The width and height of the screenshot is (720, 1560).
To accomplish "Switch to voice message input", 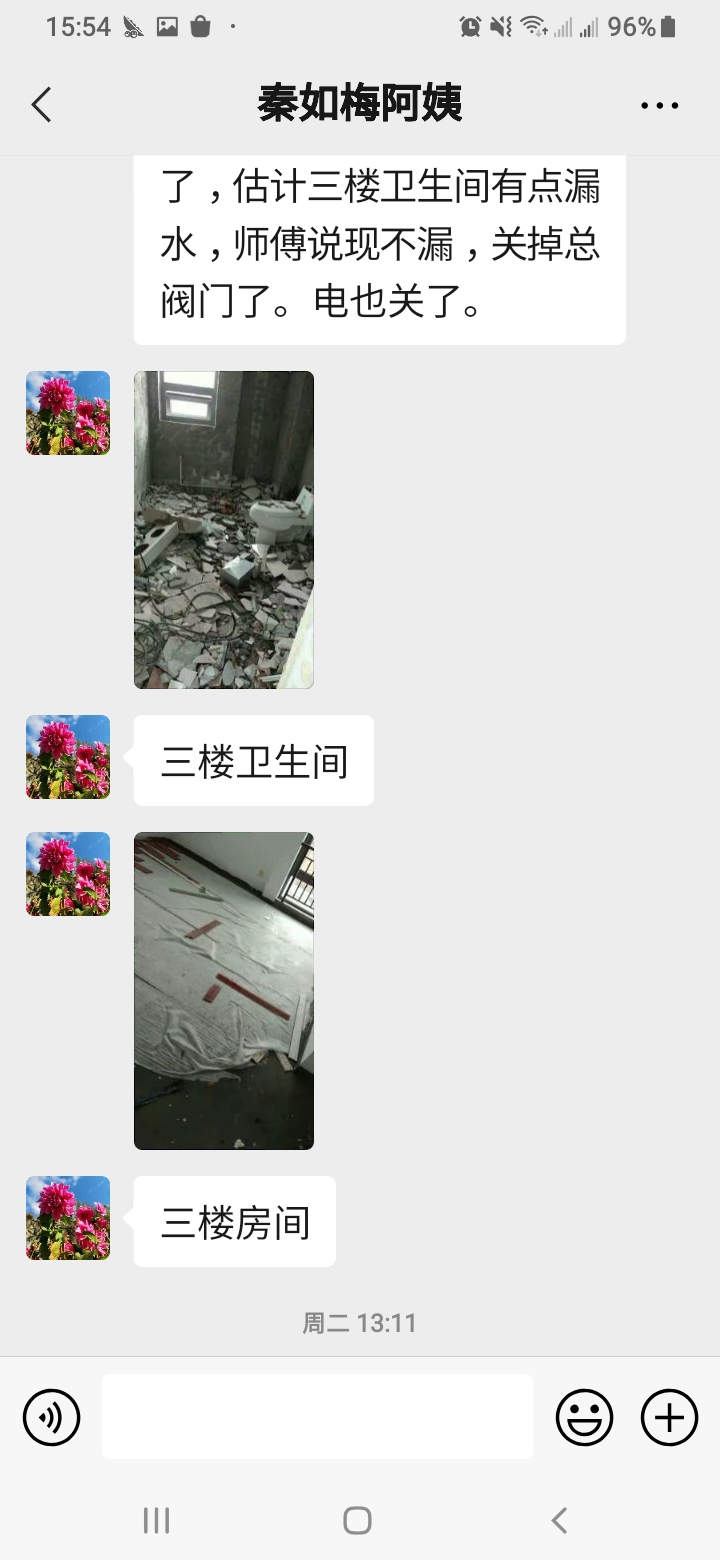I will click(51, 1417).
